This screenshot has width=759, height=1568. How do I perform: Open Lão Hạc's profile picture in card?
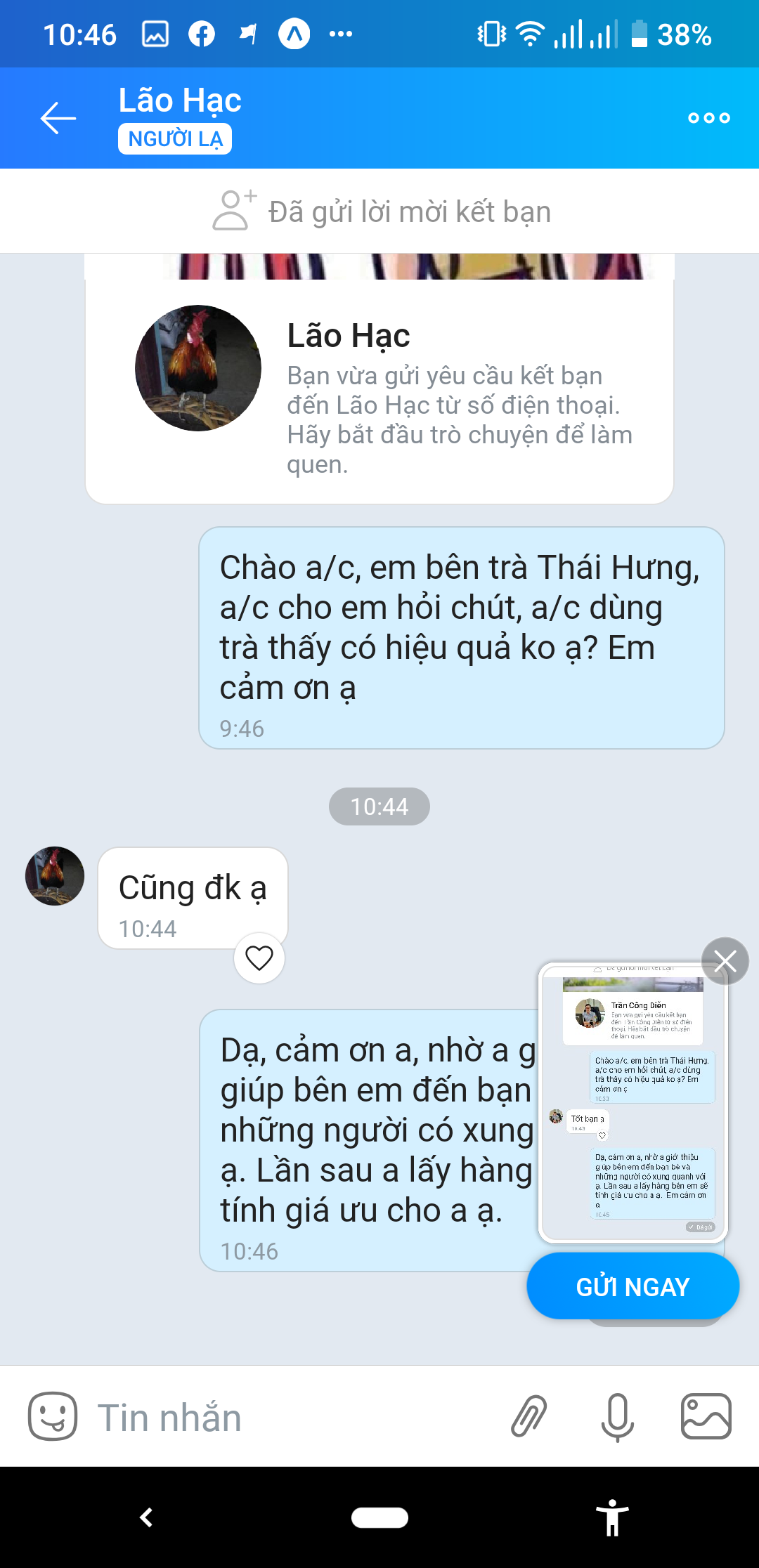pyautogui.click(x=198, y=368)
